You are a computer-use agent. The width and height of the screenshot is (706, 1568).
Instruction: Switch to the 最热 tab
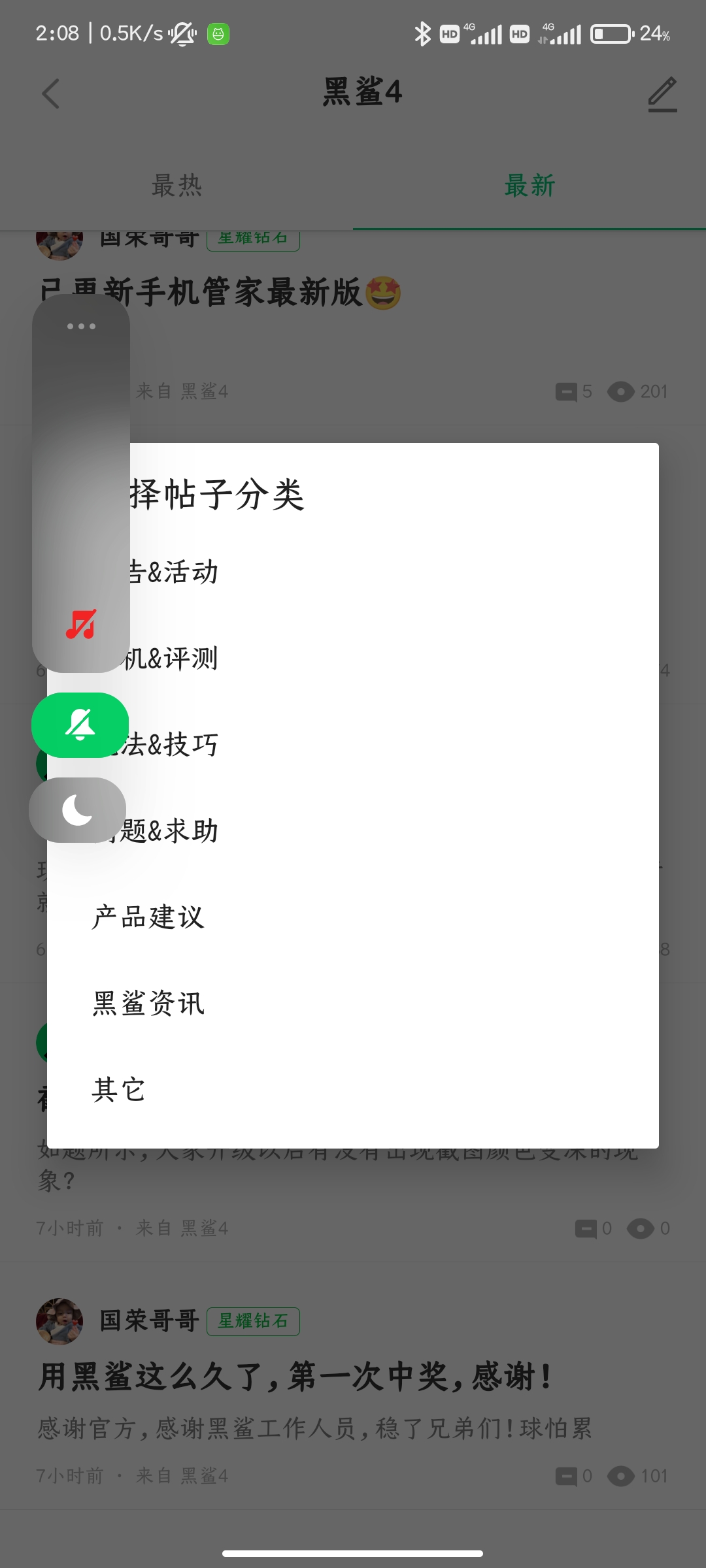(176, 186)
